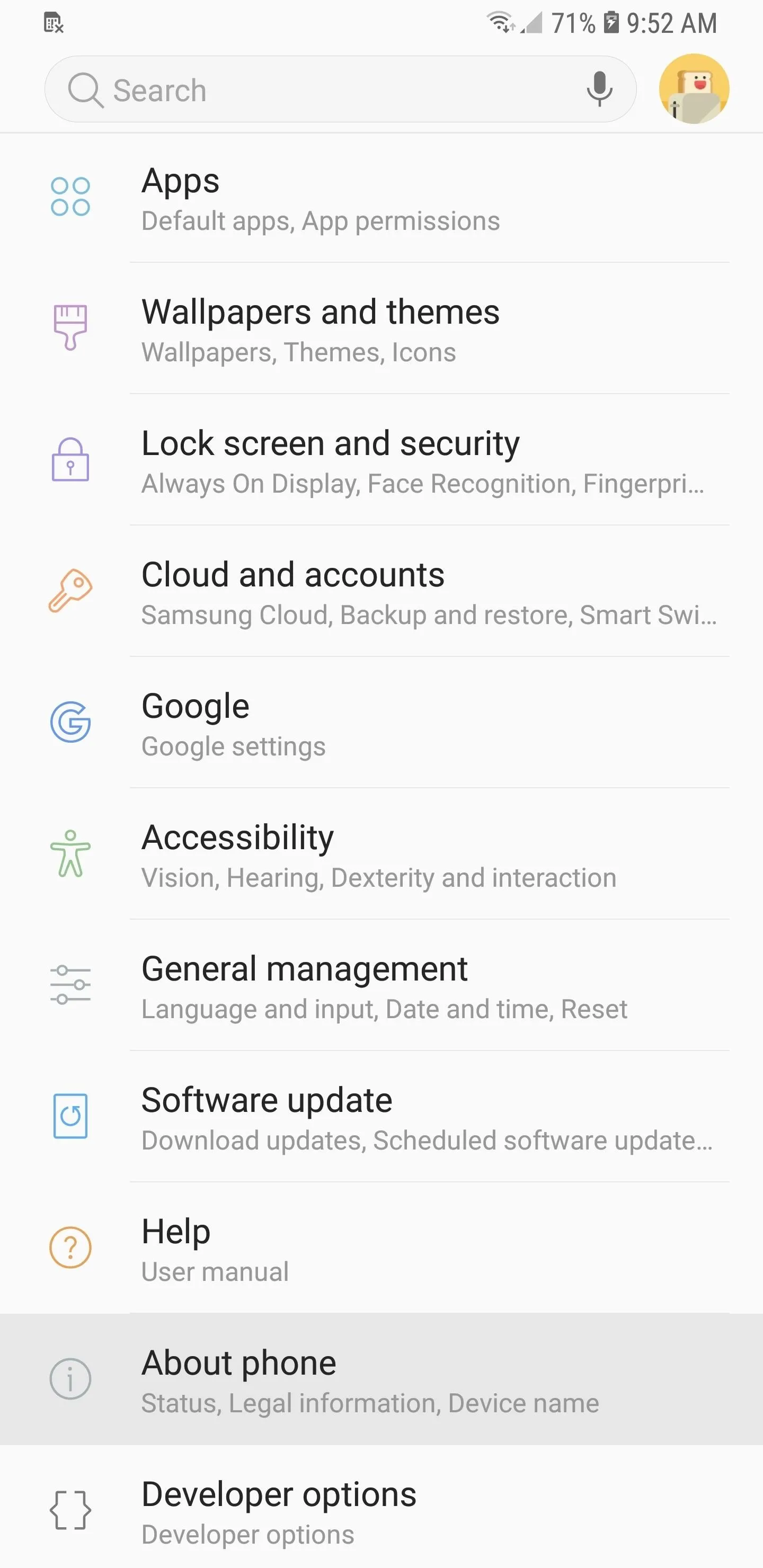Start voice search with the microphone
The image size is (763, 1568).
click(x=599, y=90)
